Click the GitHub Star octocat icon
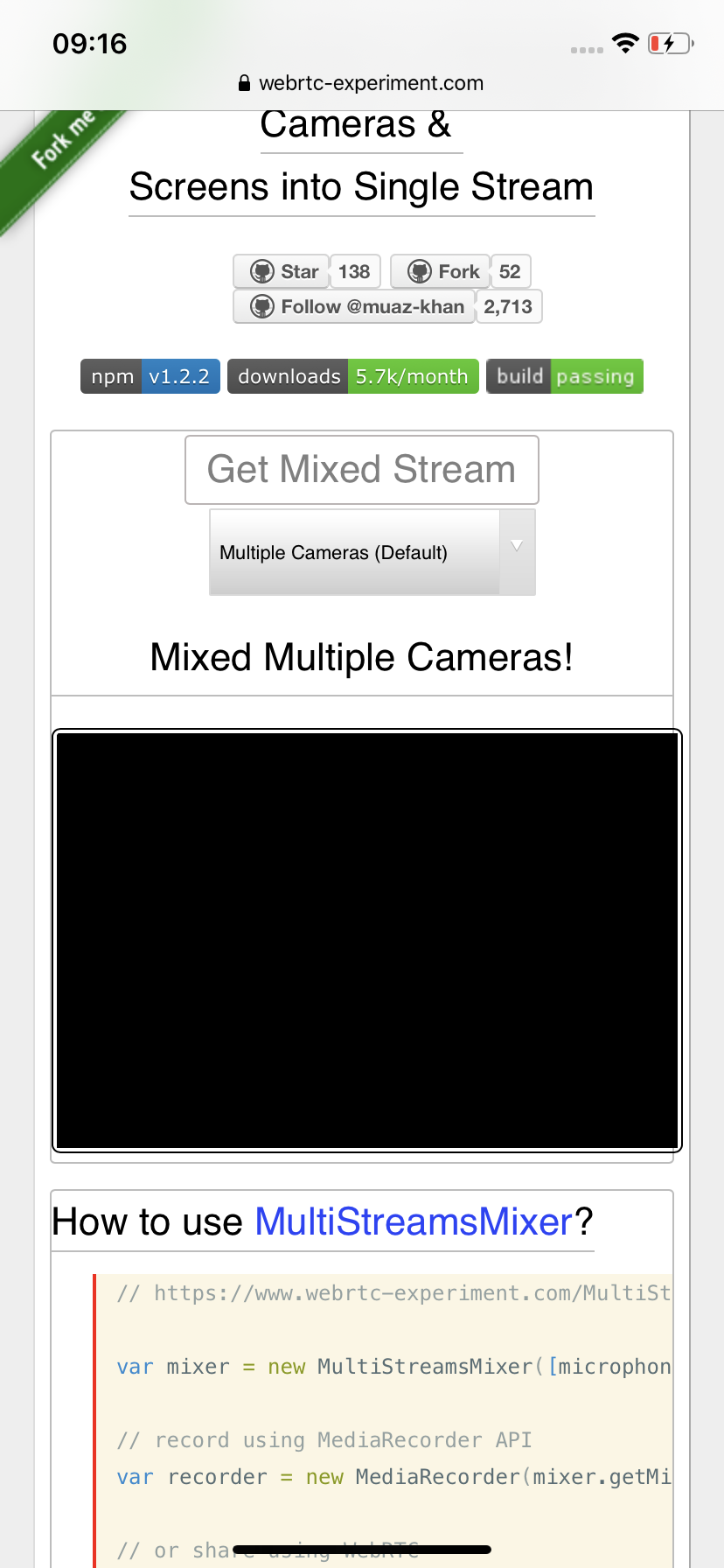The height and width of the screenshot is (1568, 724). tap(262, 271)
